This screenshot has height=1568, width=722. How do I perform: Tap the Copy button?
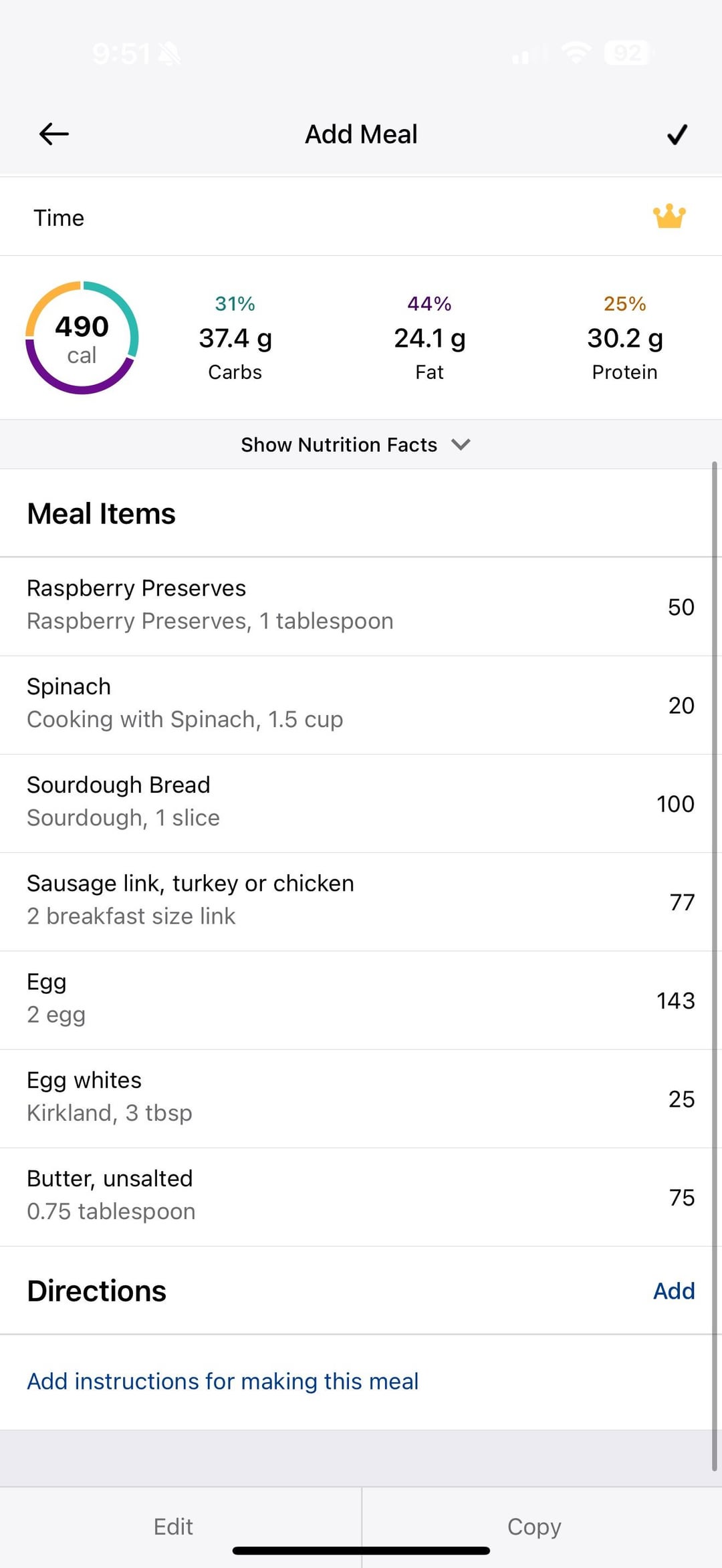coord(534,1527)
